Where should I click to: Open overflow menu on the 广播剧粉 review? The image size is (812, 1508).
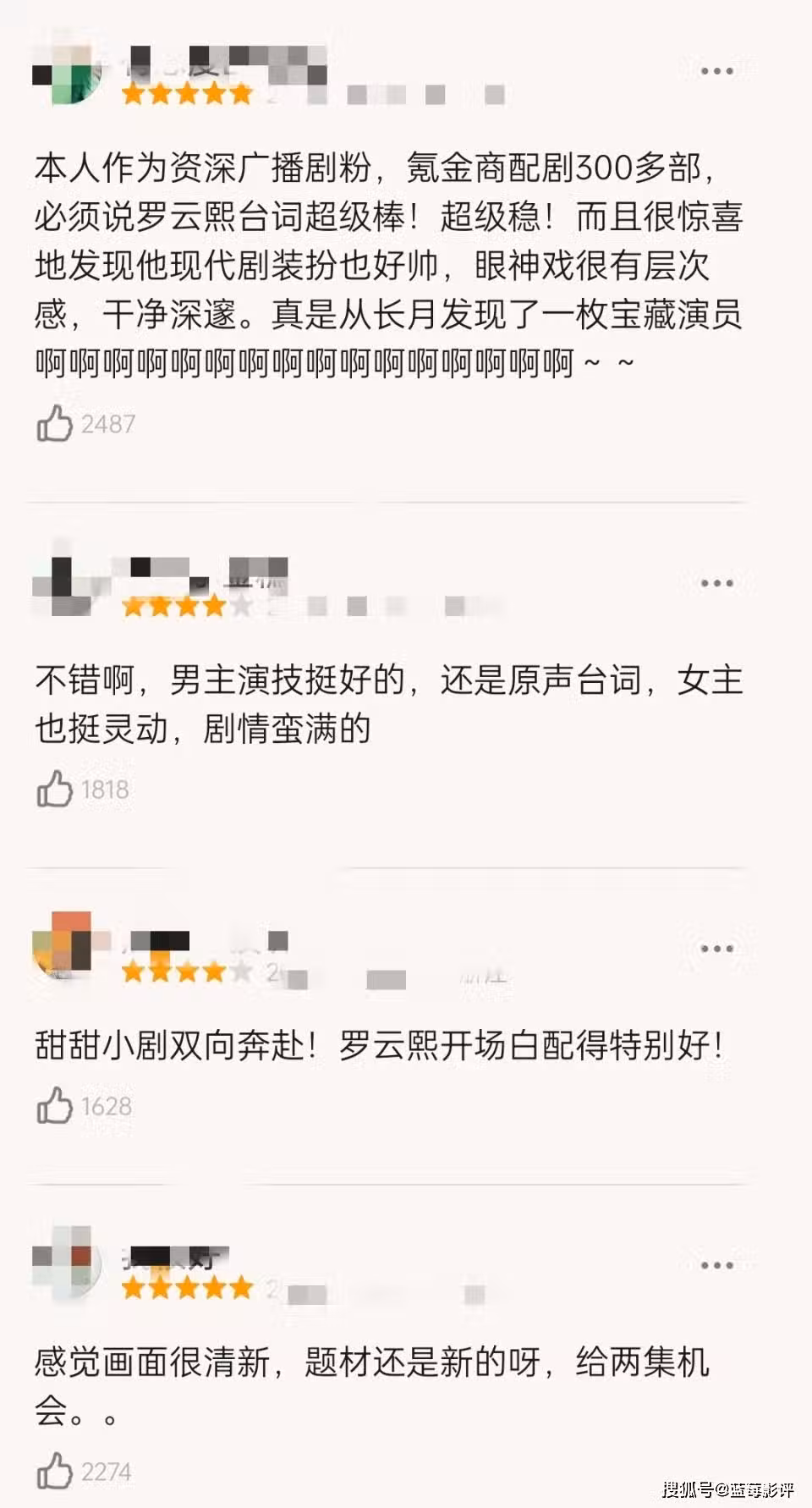(x=716, y=71)
